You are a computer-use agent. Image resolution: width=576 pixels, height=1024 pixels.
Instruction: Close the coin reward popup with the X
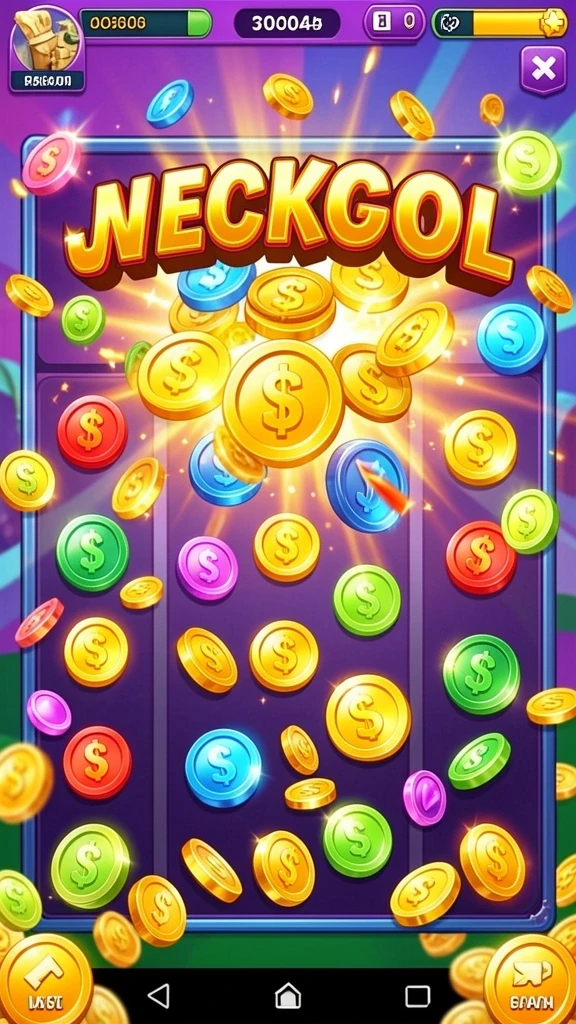click(543, 68)
